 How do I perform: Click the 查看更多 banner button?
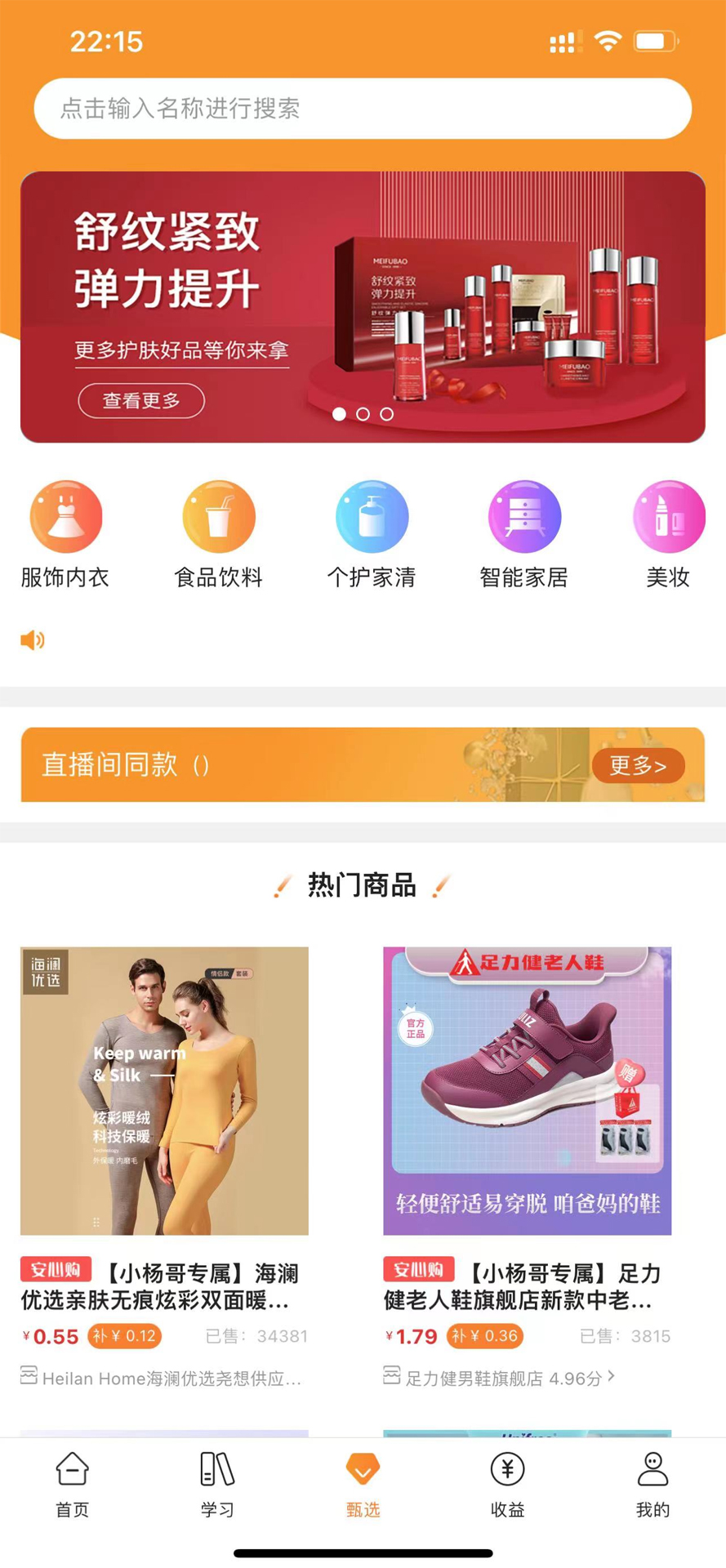coord(141,400)
